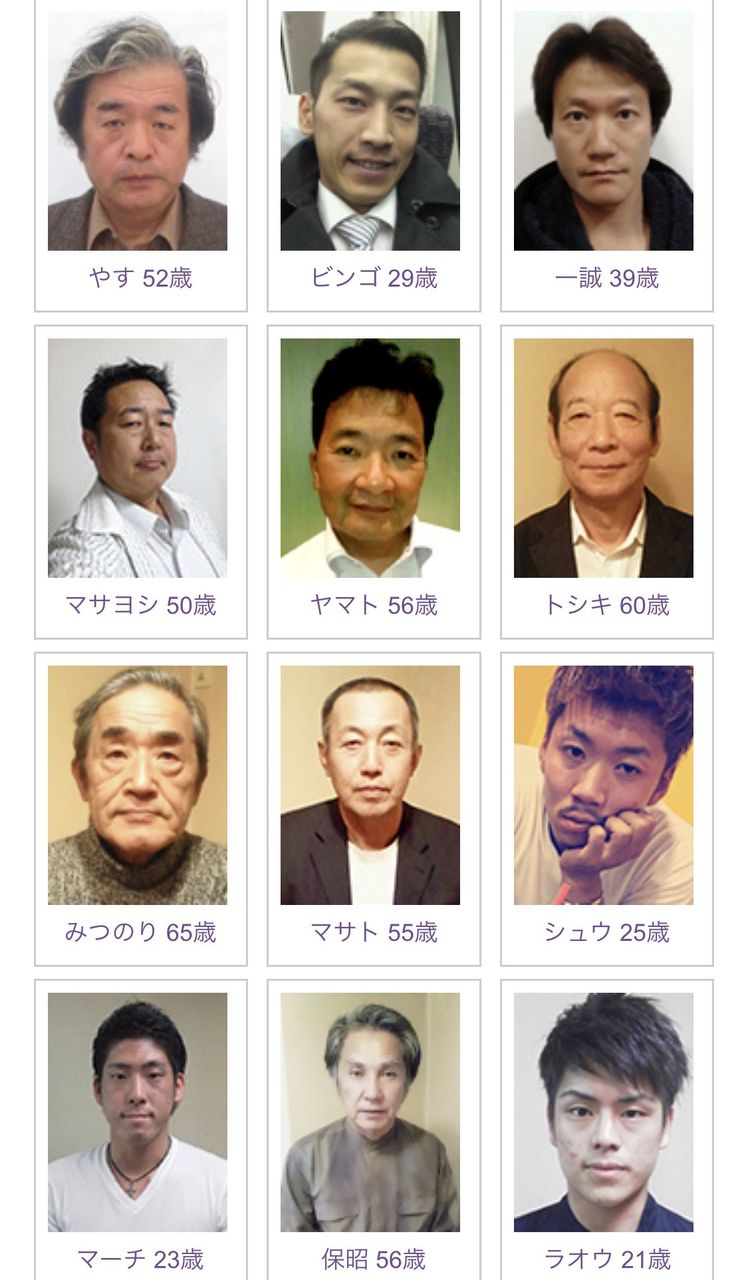Image resolution: width=748 pixels, height=1280 pixels.
Task: Tap the ラオウ 21歳 profile card
Action: (607, 1130)
